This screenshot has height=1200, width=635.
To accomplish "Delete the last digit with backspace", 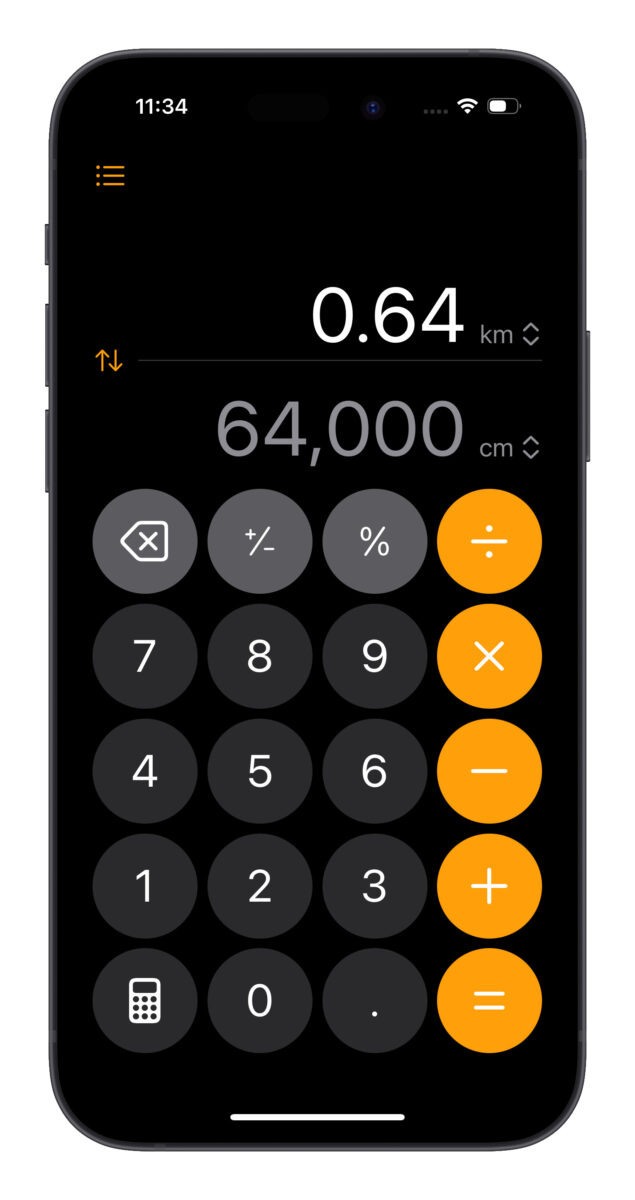I will pyautogui.click(x=144, y=542).
